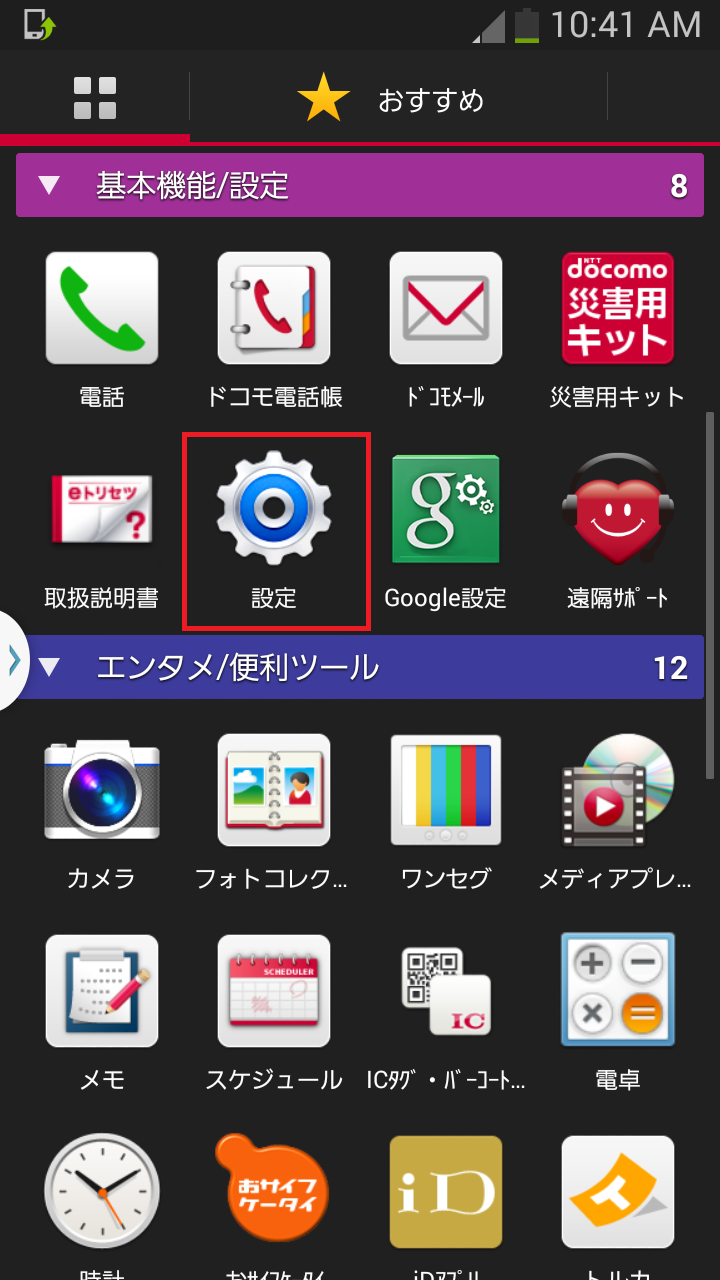Open the 電話 phone app

(x=101, y=308)
